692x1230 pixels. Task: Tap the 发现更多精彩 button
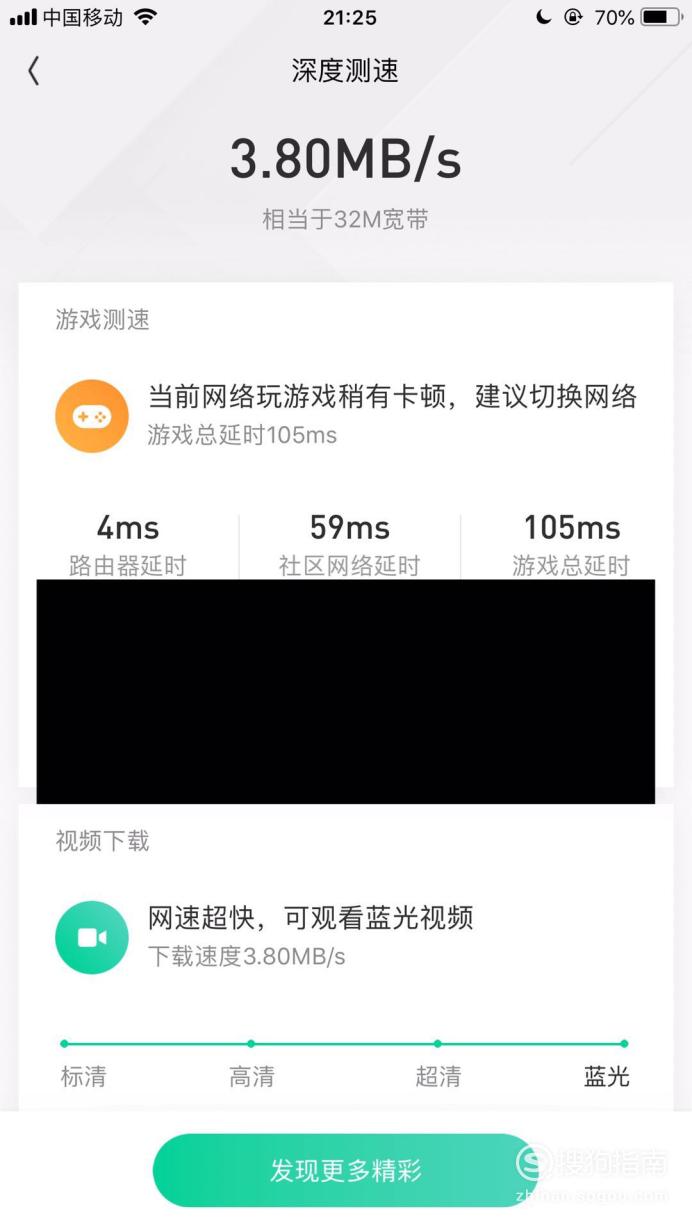pyautogui.click(x=346, y=1170)
